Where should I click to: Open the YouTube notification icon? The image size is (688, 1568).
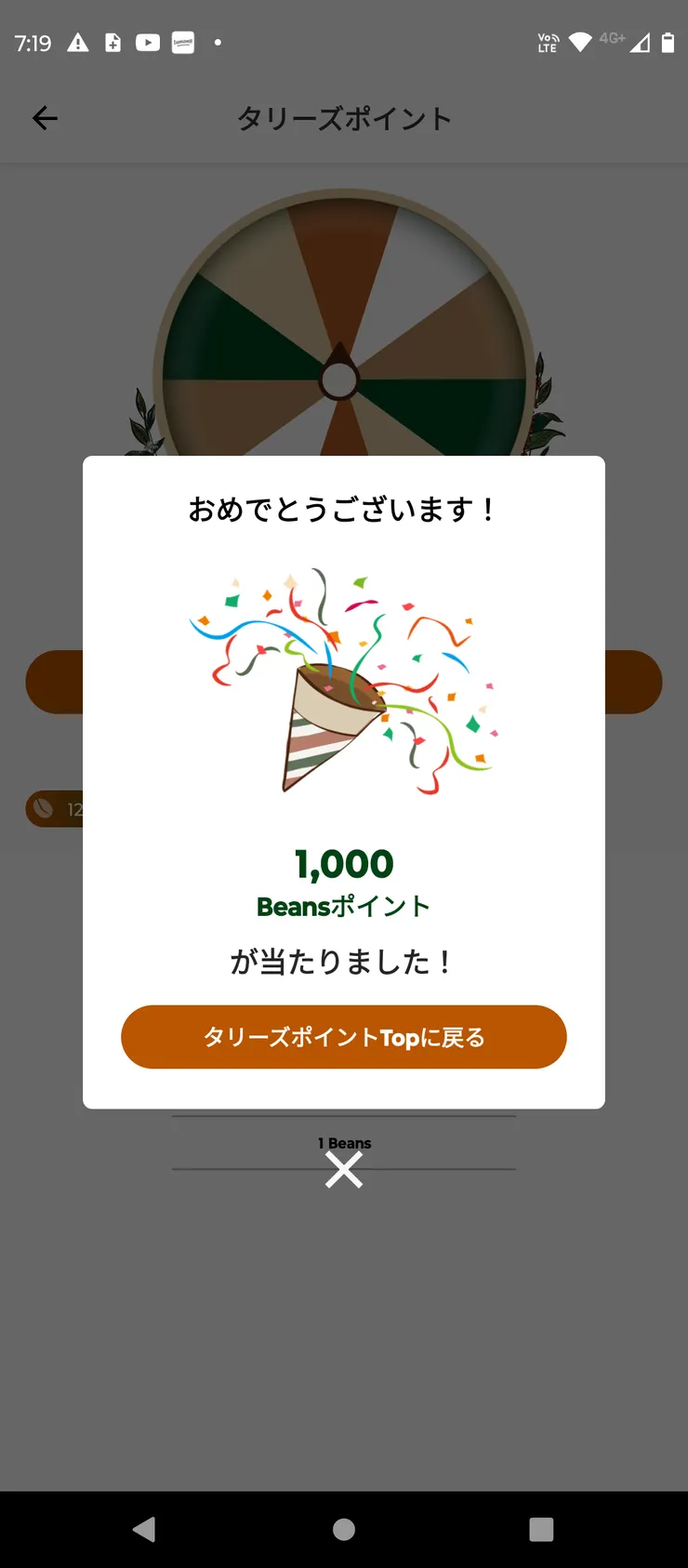(x=148, y=42)
